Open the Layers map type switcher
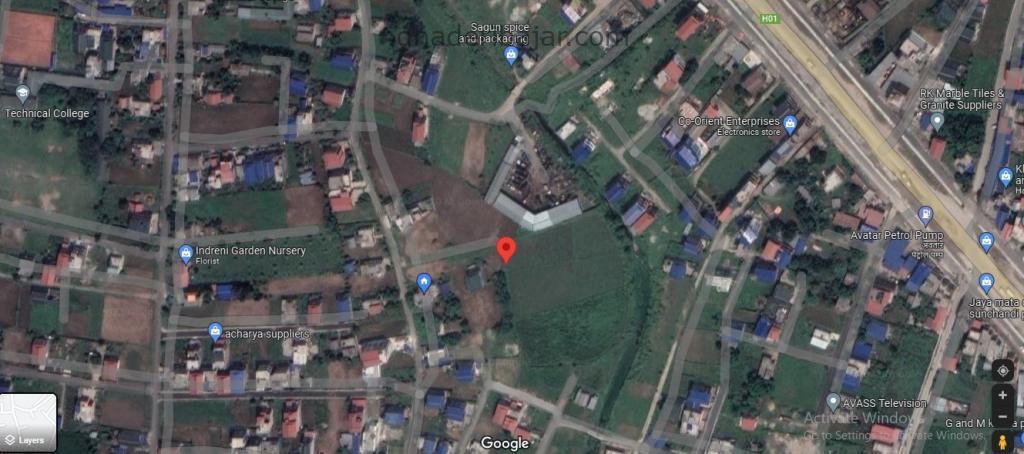1024x454 pixels. 28,423
